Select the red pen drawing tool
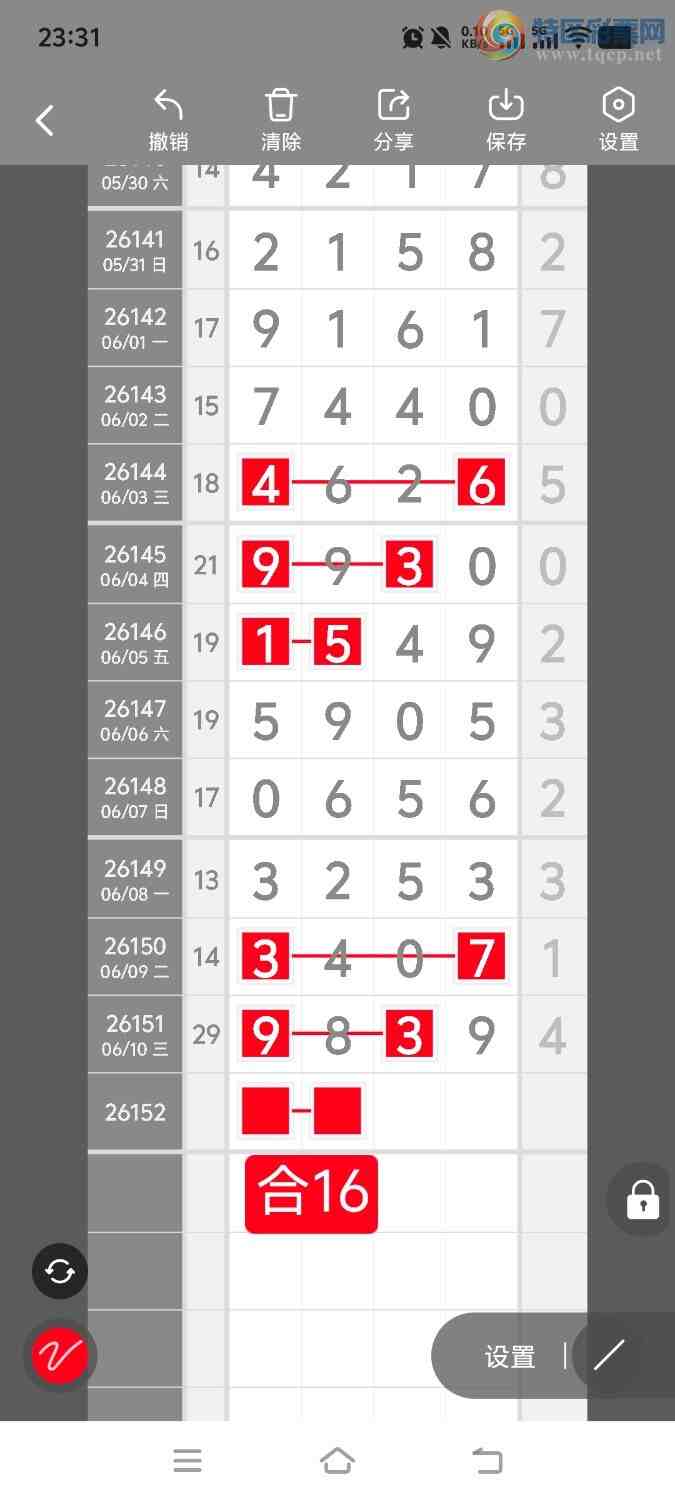The width and height of the screenshot is (675, 1500). click(x=60, y=1356)
